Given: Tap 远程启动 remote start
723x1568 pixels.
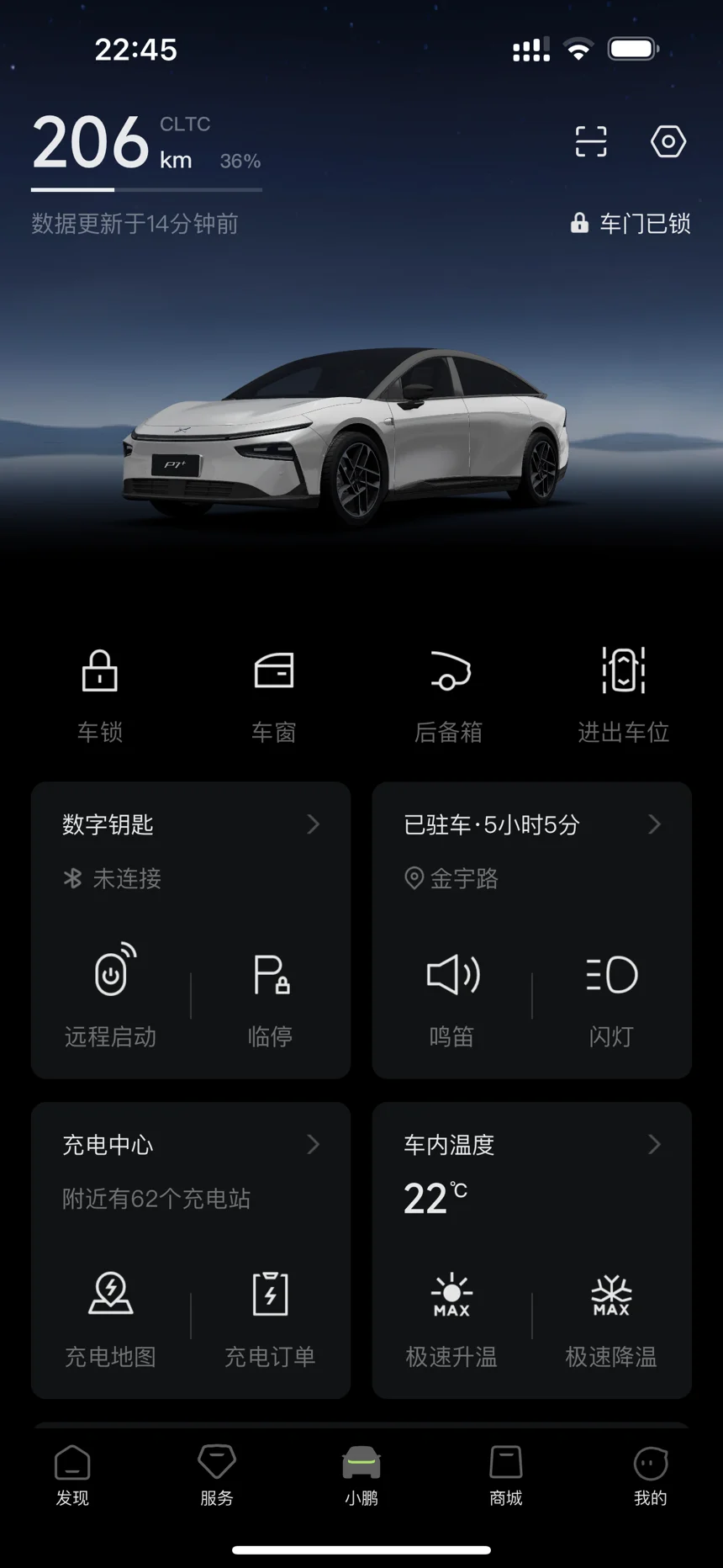Looking at the screenshot, I should point(111,996).
